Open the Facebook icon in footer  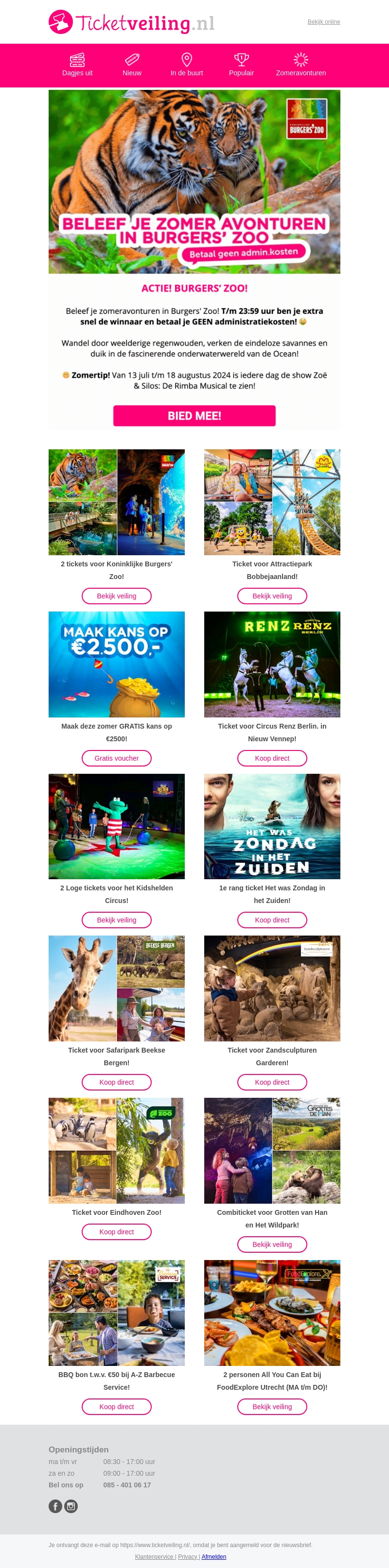pyautogui.click(x=55, y=1506)
